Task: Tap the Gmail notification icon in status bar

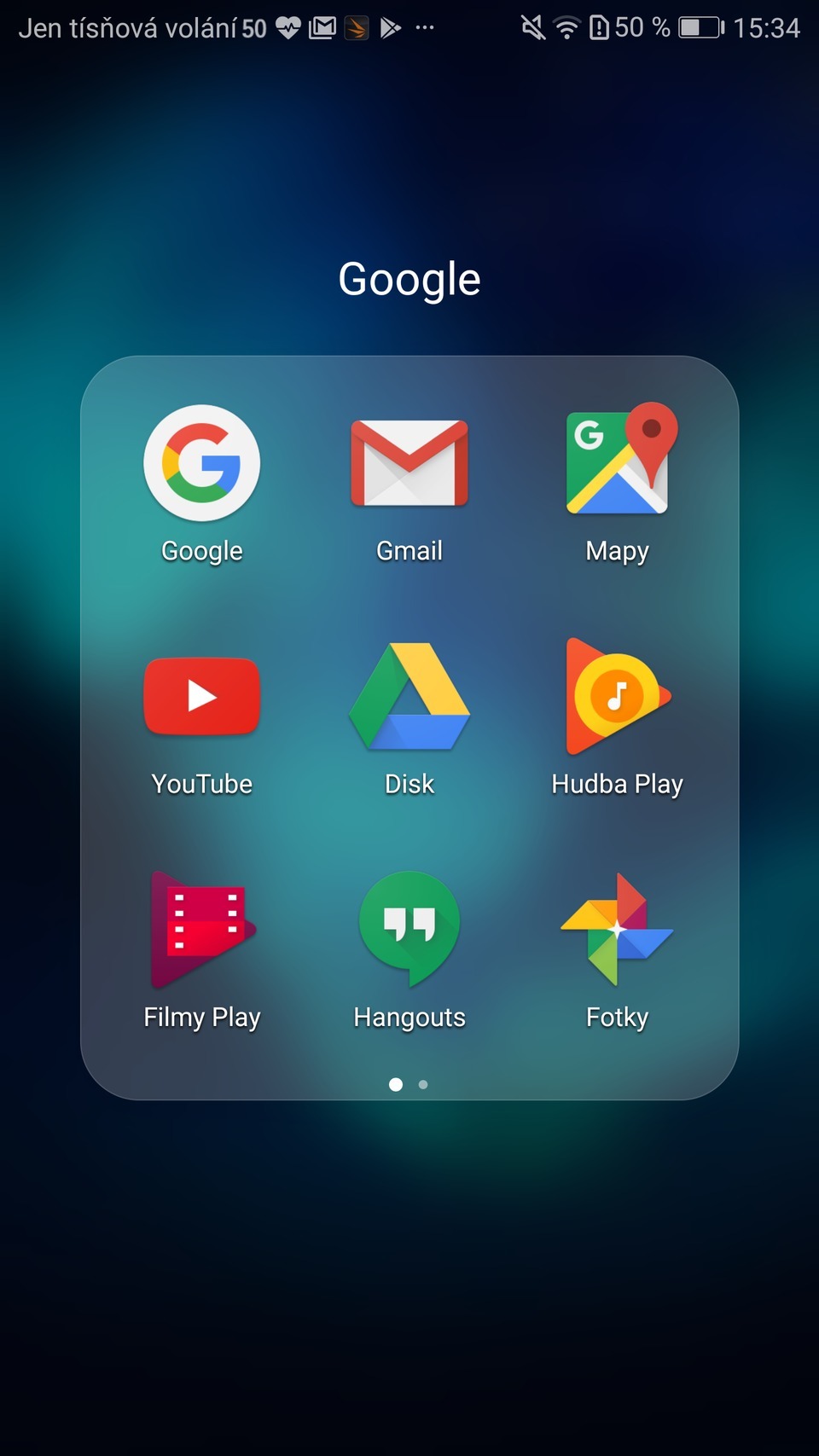Action: (322, 27)
